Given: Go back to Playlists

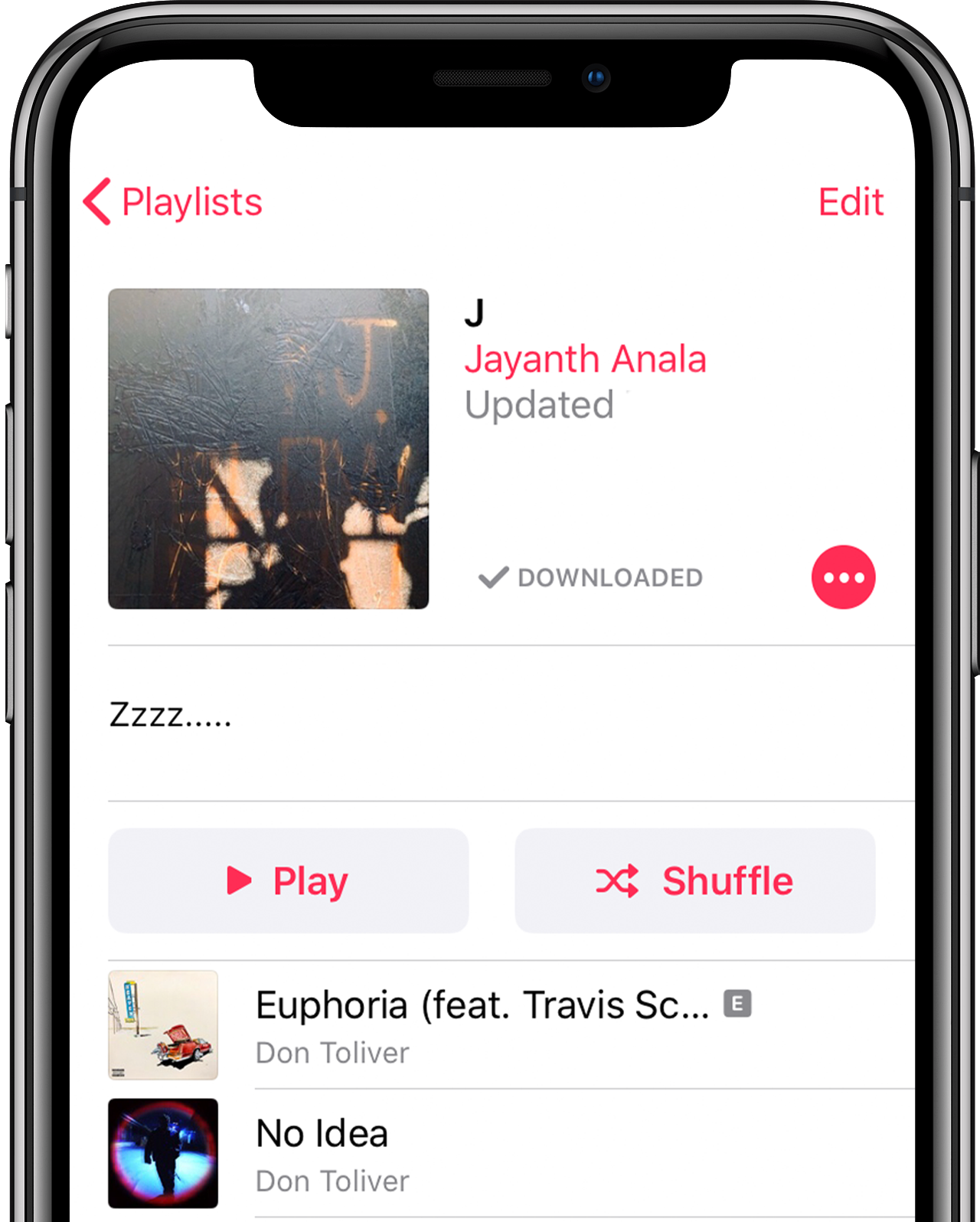Looking at the screenshot, I should pos(173,202).
